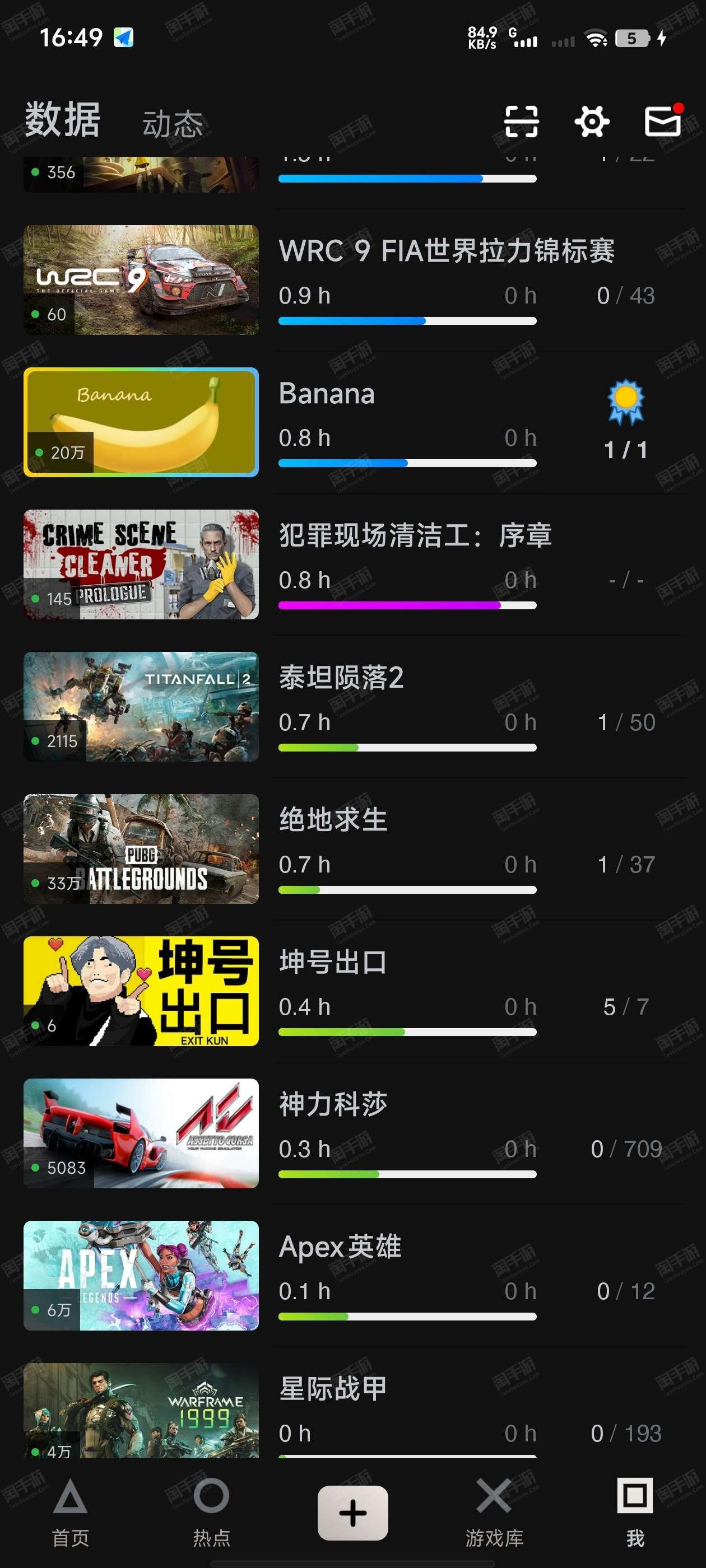Screen dimensions: 706x1568
Task: Open the 星际战甲 game entry
Action: (x=355, y=1409)
